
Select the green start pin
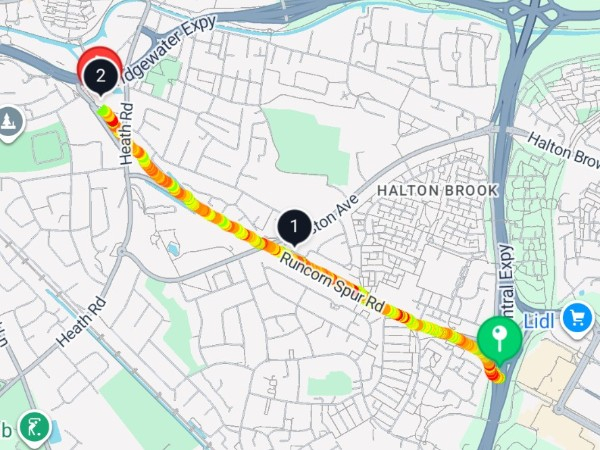[497, 337]
